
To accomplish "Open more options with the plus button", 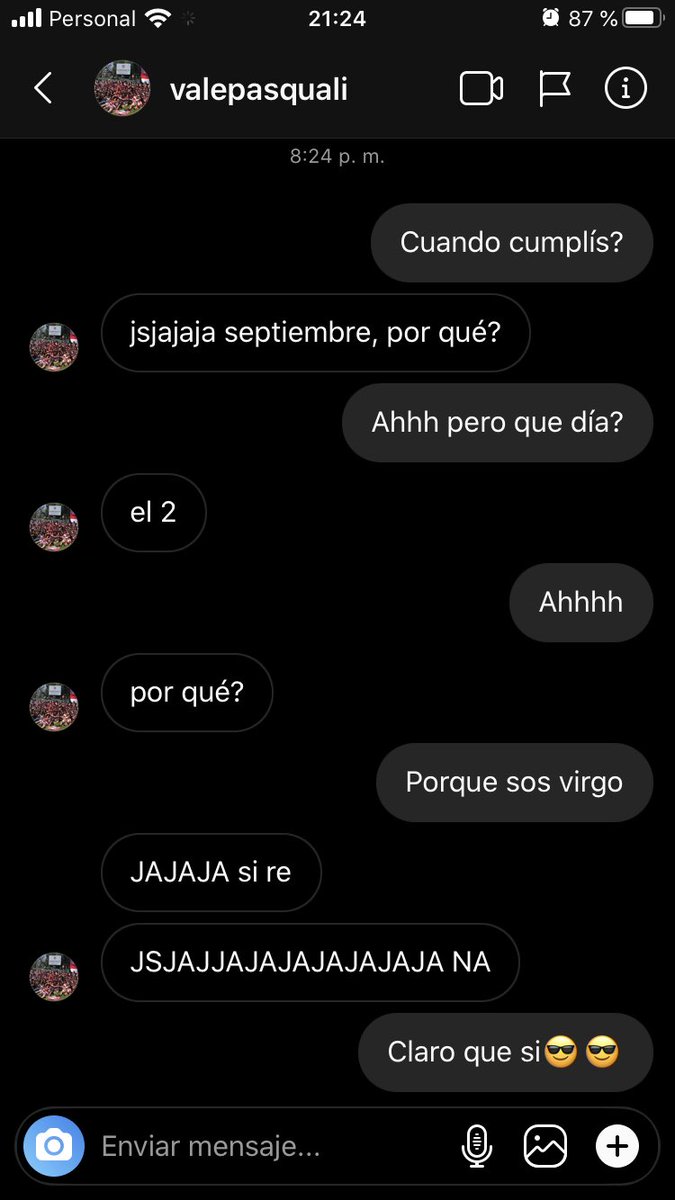I will coord(617,1146).
